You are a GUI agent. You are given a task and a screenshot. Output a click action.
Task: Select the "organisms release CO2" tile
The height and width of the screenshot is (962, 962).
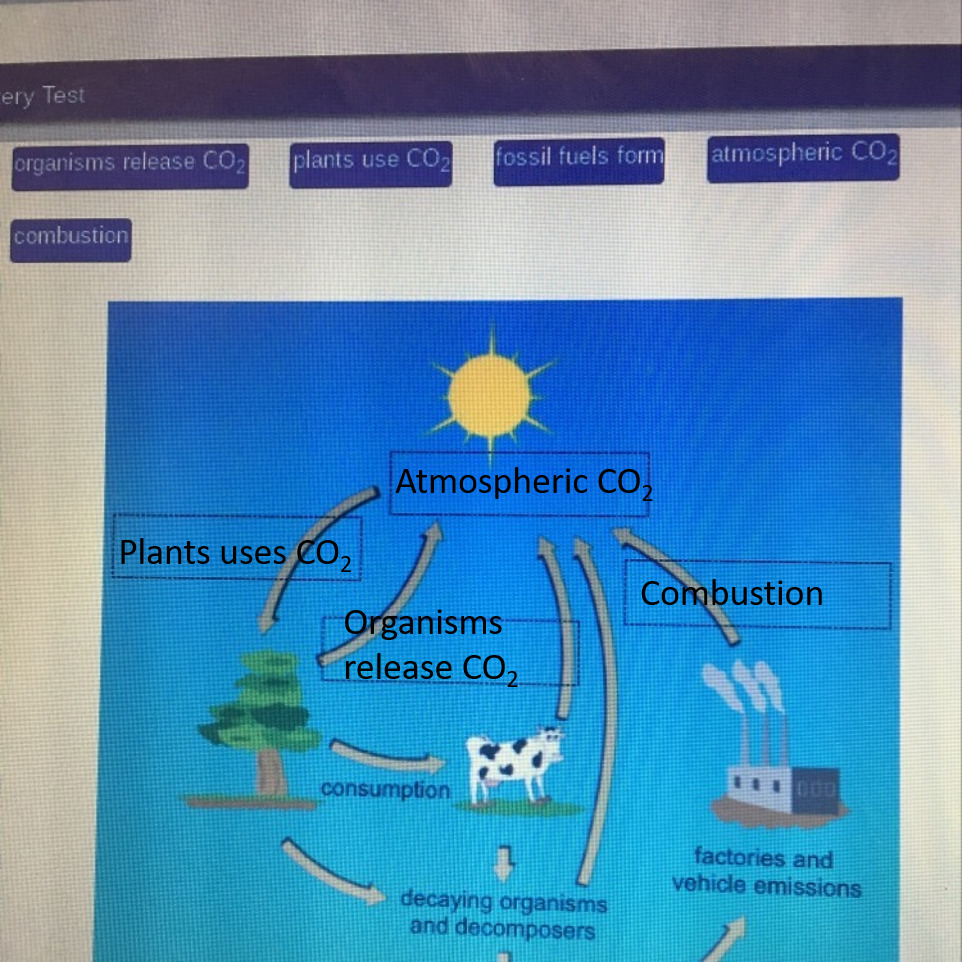[x=130, y=166]
